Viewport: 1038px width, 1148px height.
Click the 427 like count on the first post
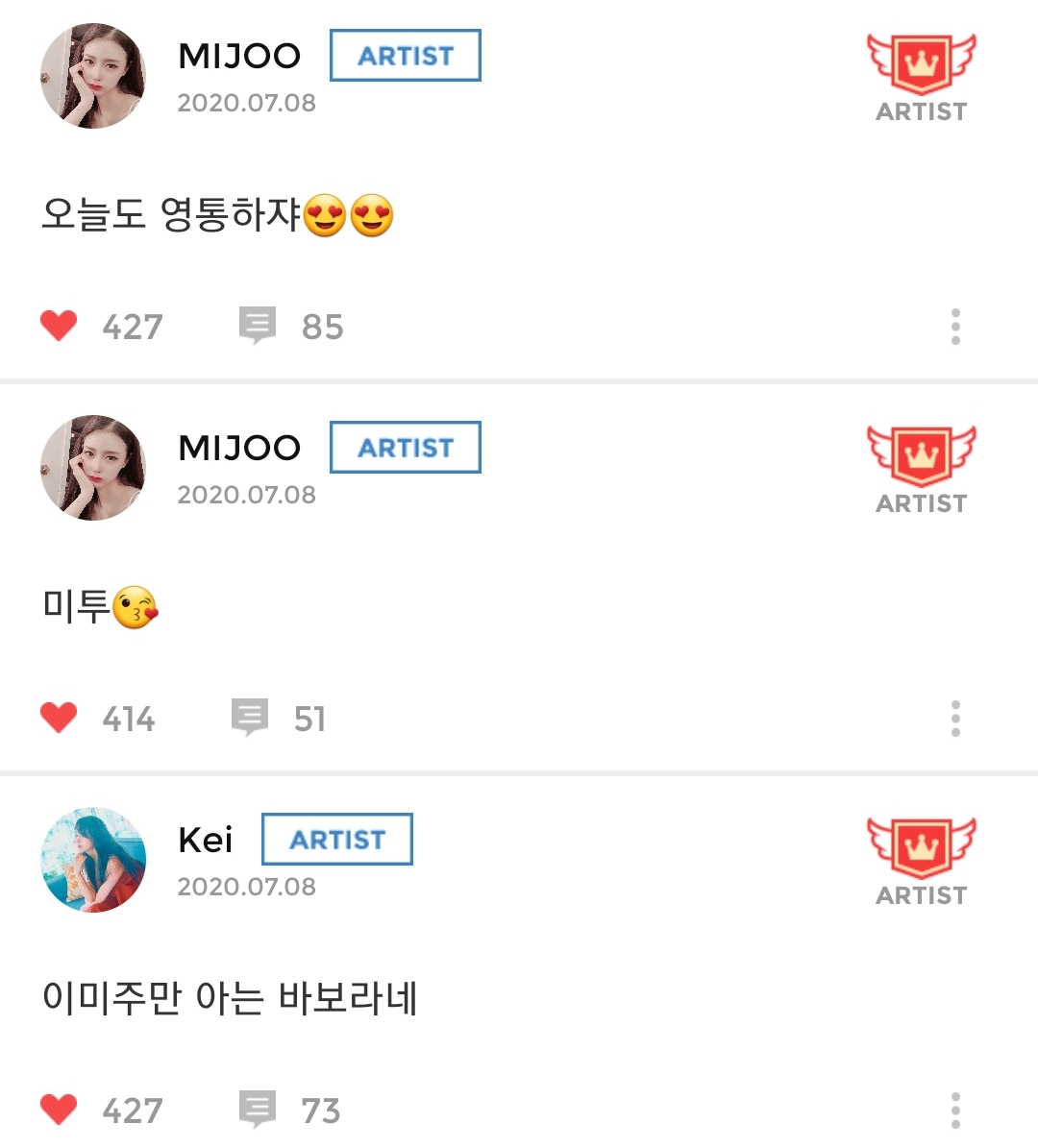[132, 327]
